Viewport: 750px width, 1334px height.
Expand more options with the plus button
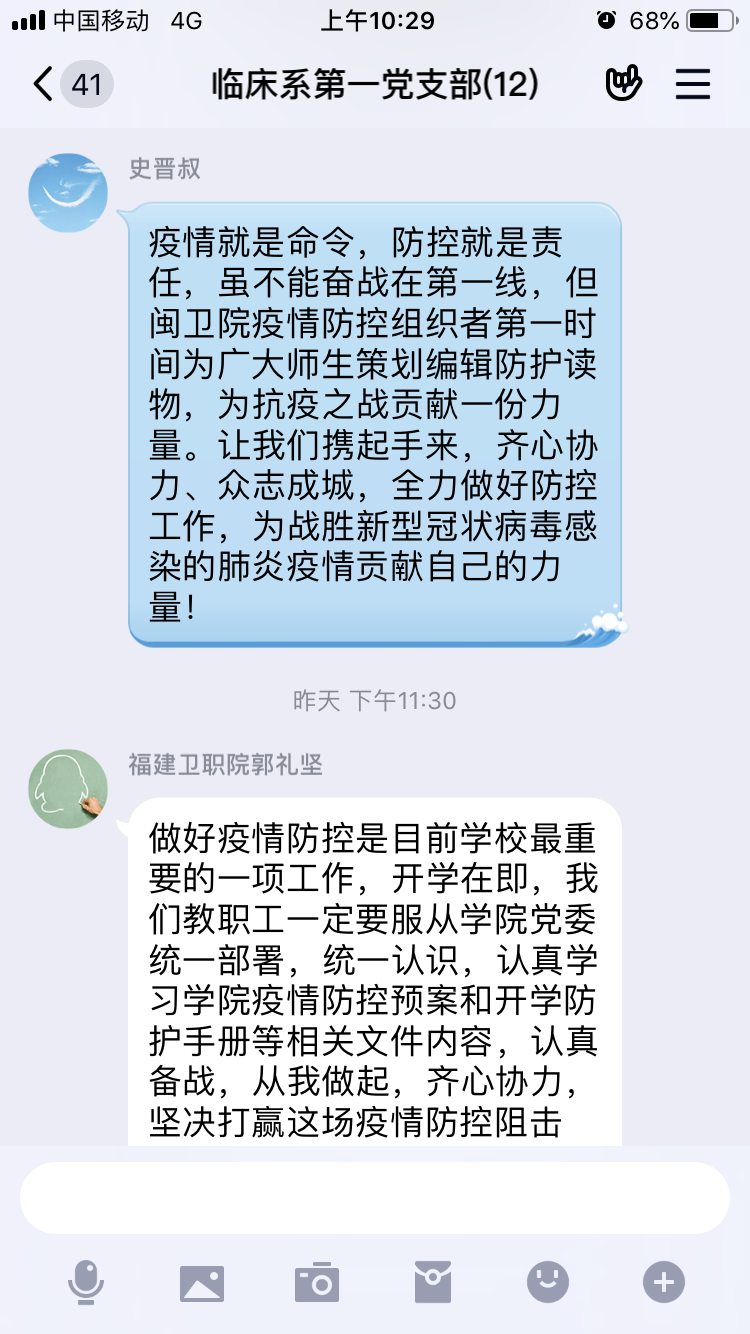(664, 1282)
